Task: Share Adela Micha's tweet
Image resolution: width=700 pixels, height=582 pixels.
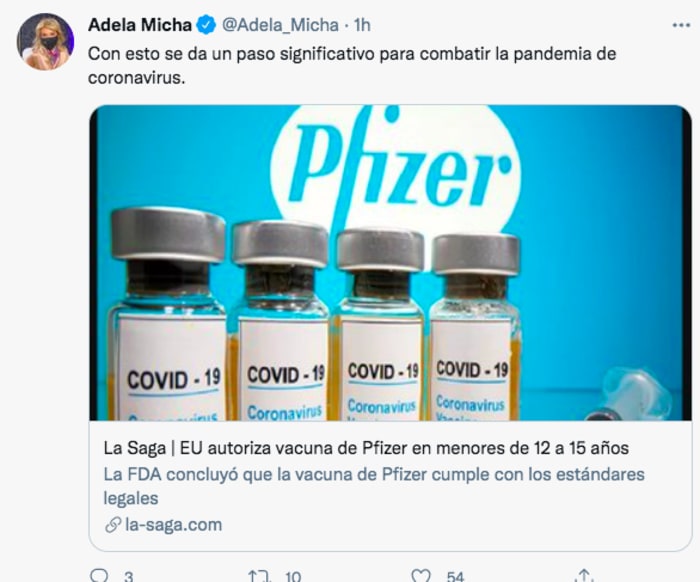Action: pyautogui.click(x=585, y=576)
